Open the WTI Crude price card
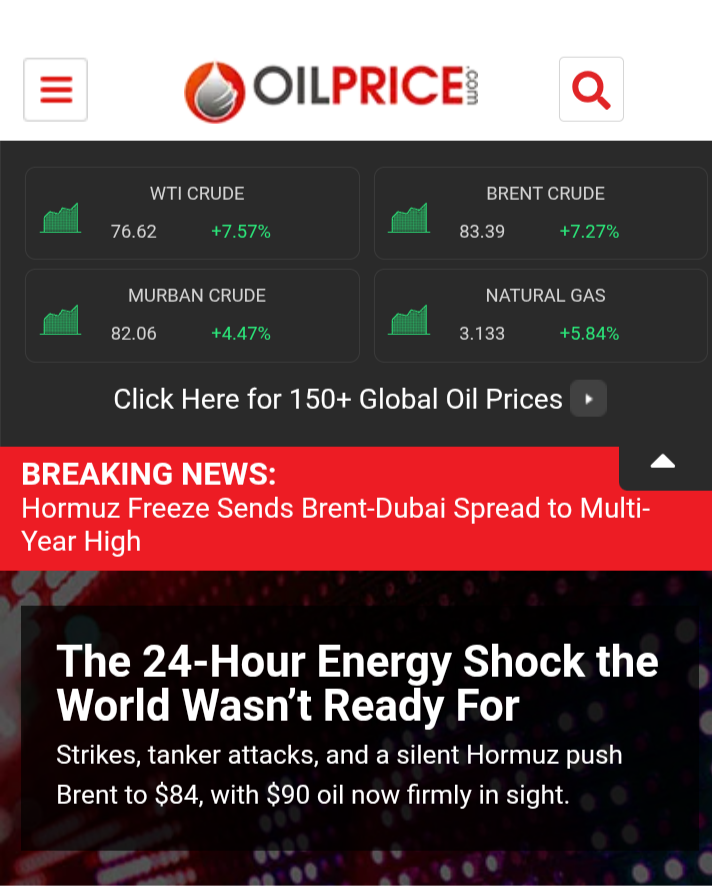 tap(192, 213)
